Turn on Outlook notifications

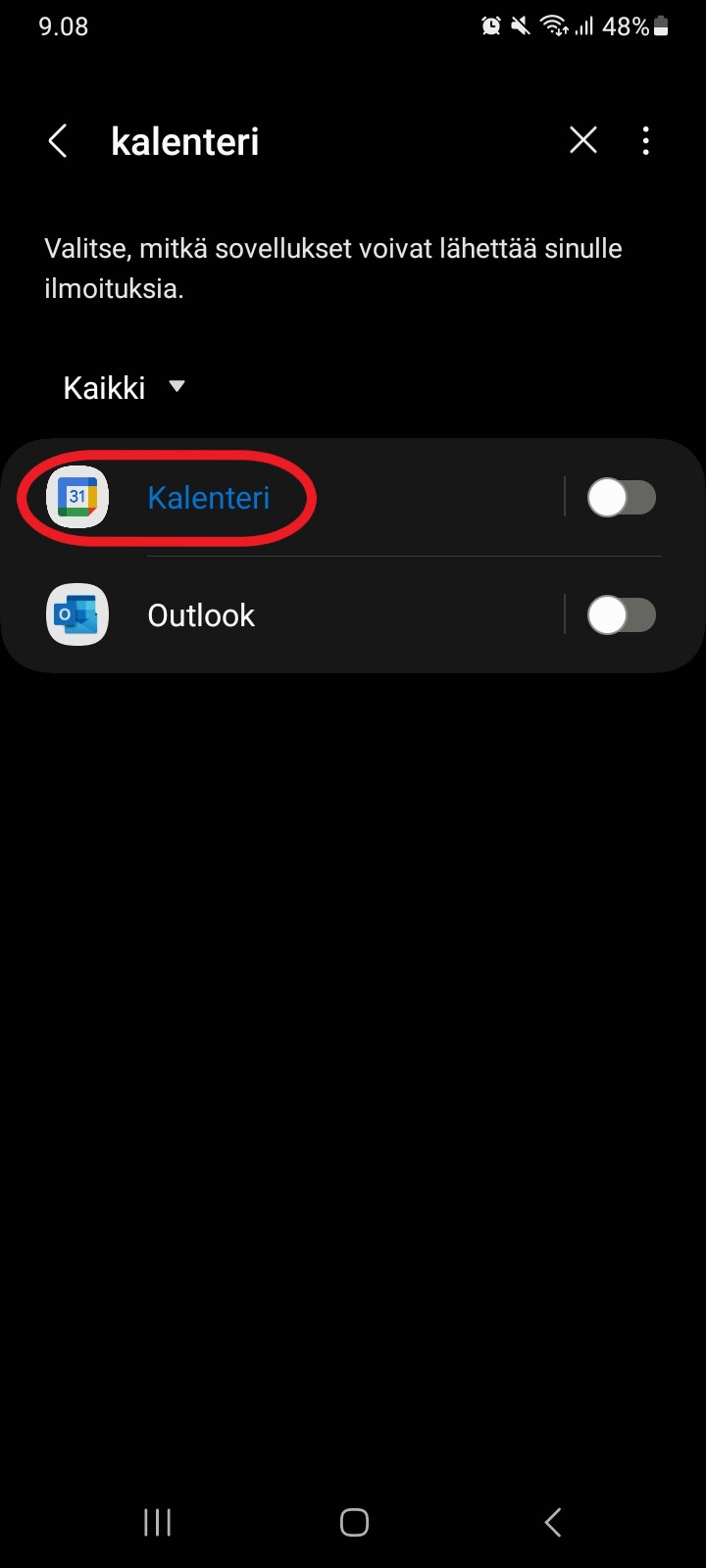[x=621, y=615]
